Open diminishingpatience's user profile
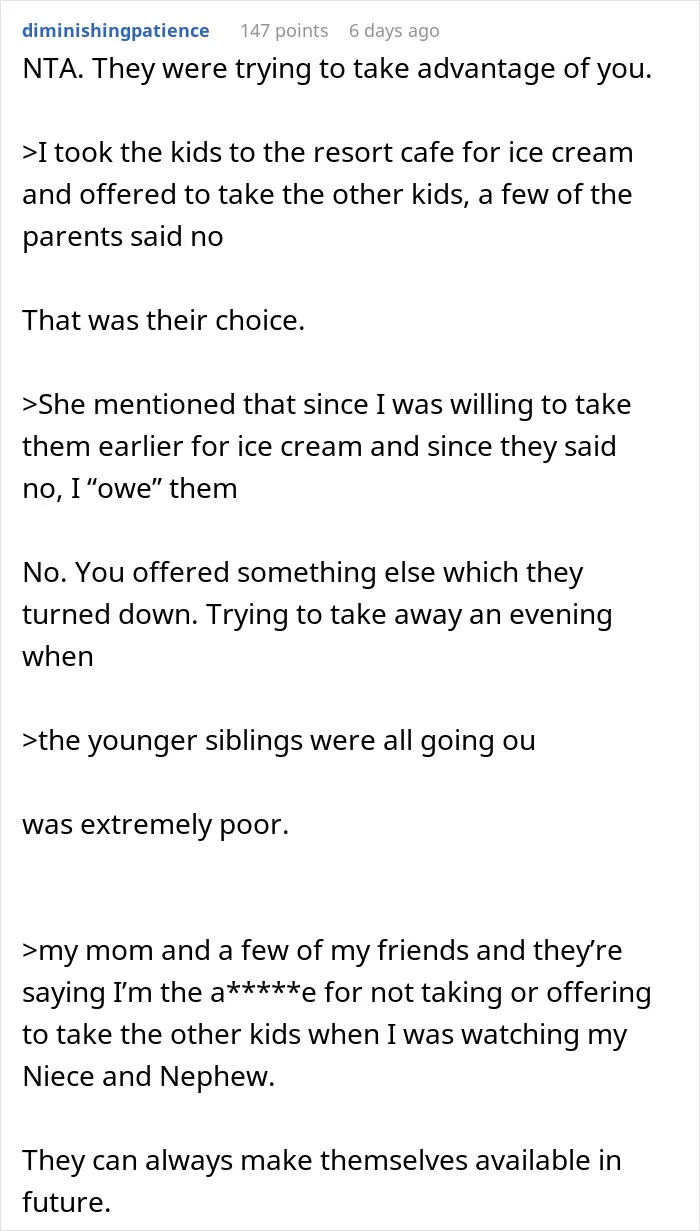 (x=116, y=31)
